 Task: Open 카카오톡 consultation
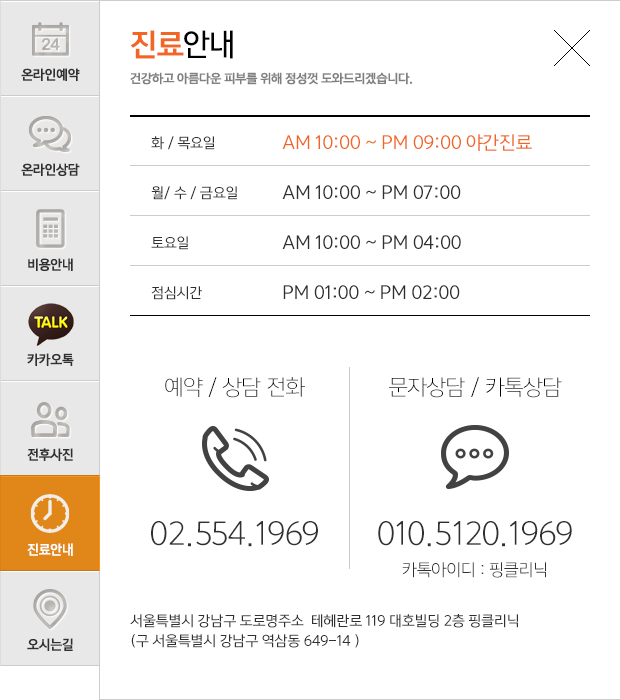coord(50,334)
